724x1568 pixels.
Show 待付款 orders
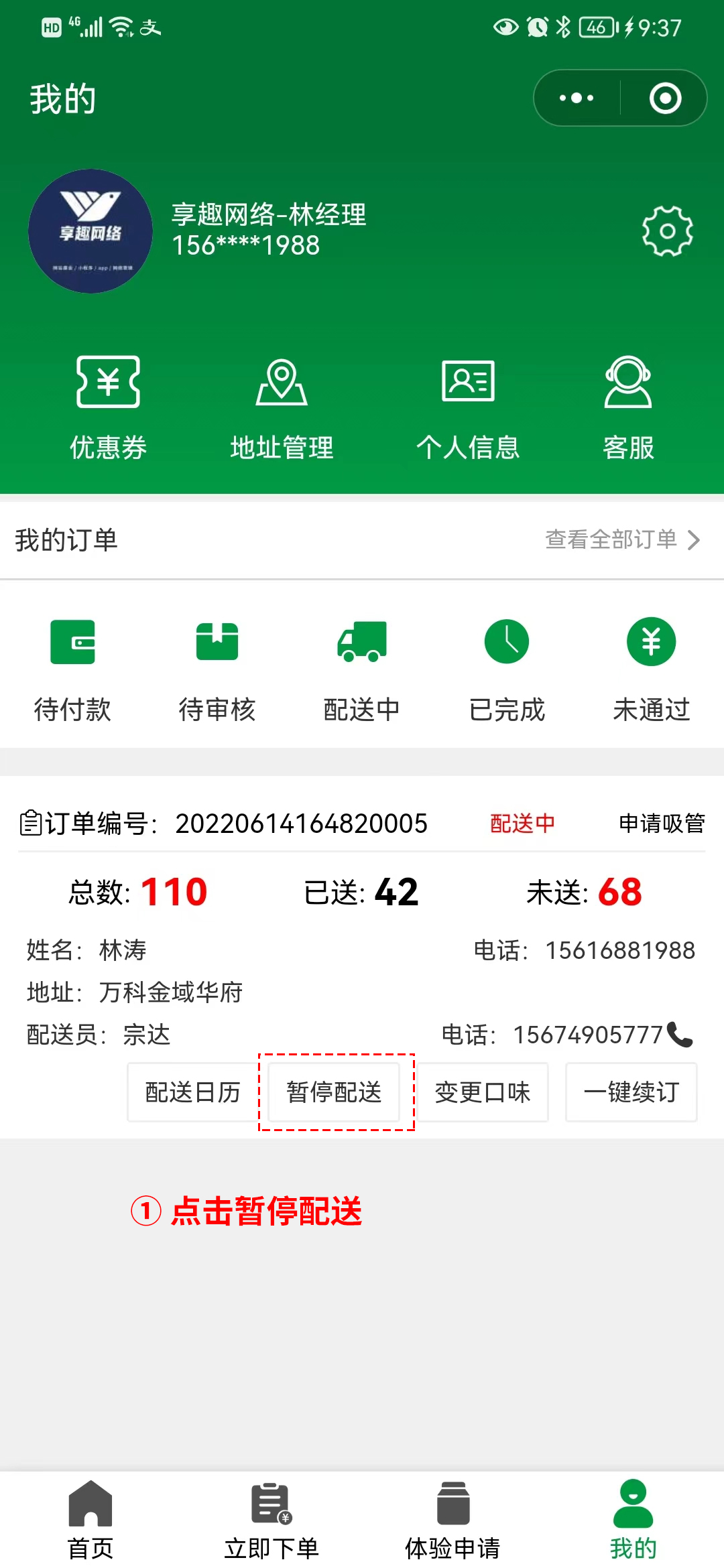(72, 669)
